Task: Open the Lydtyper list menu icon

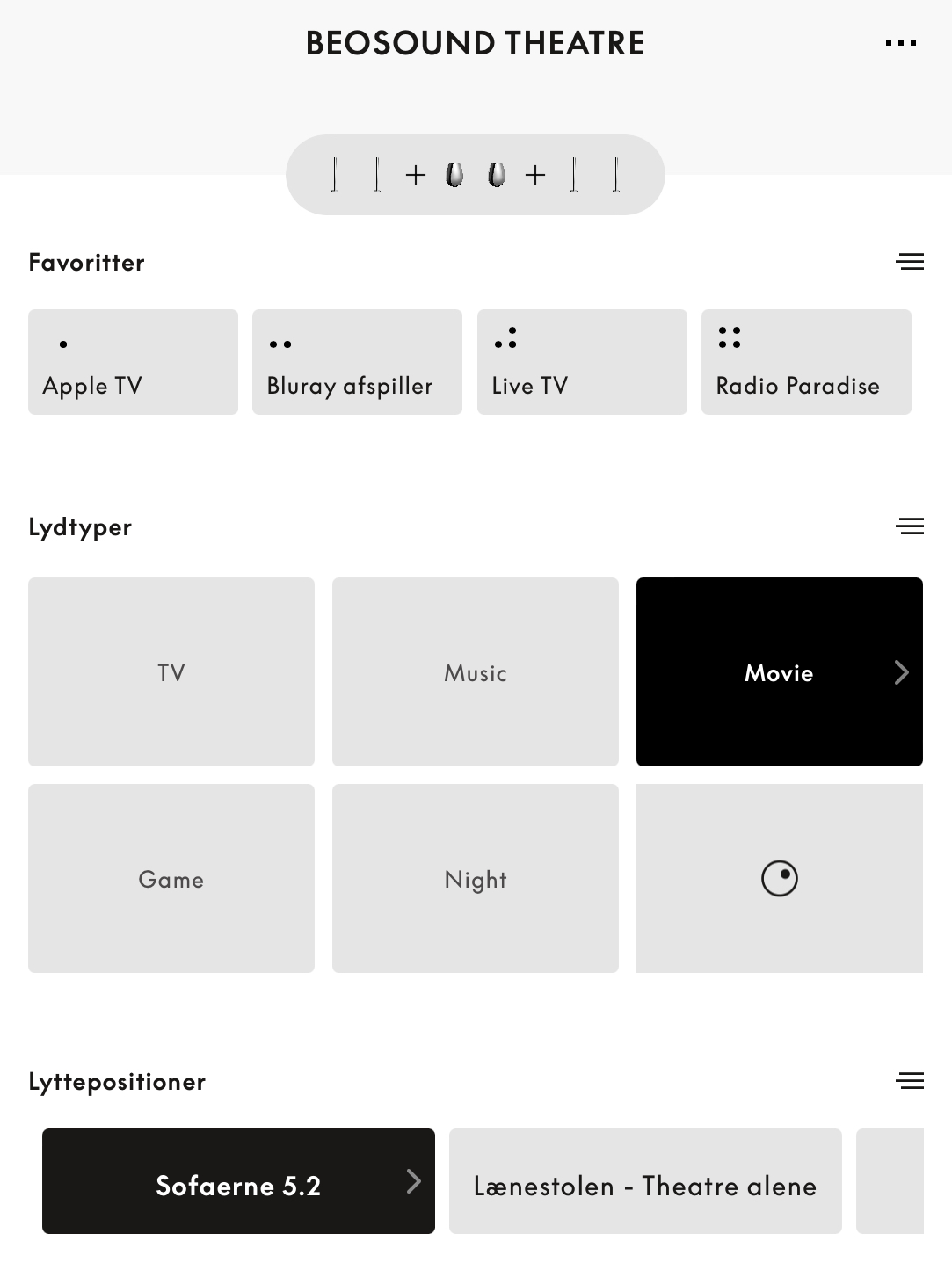Action: click(x=909, y=526)
